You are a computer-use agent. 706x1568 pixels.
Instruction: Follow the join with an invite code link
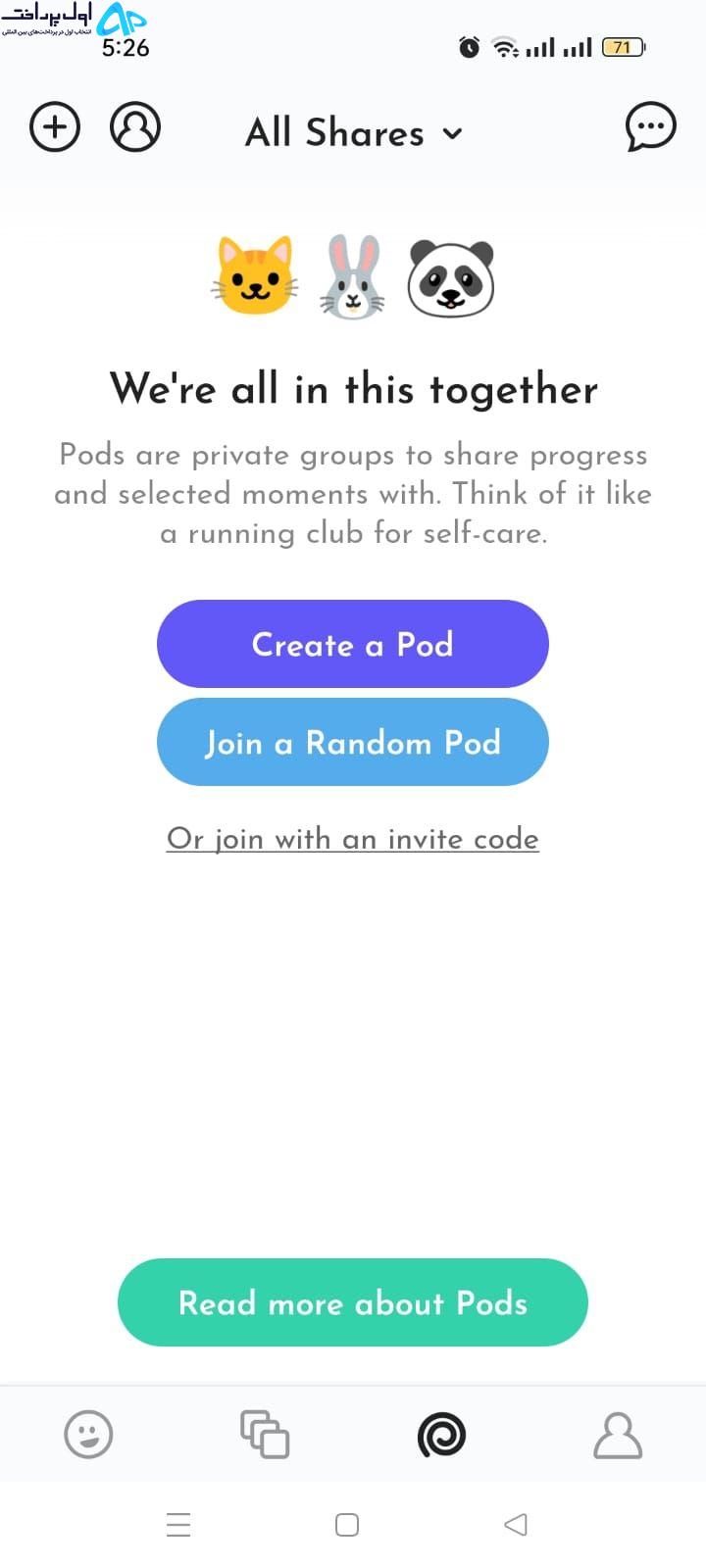coord(353,839)
